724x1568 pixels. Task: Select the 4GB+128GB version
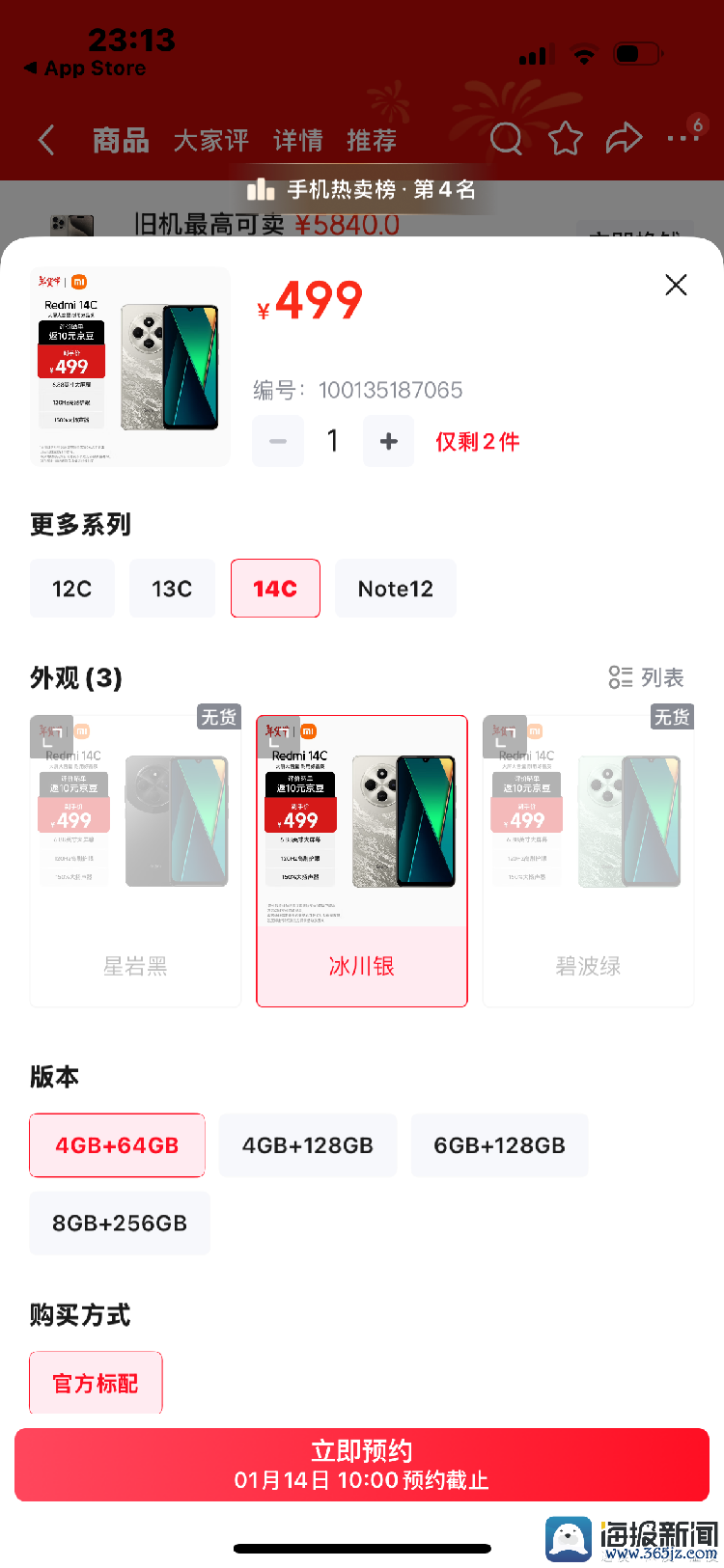click(x=308, y=1145)
